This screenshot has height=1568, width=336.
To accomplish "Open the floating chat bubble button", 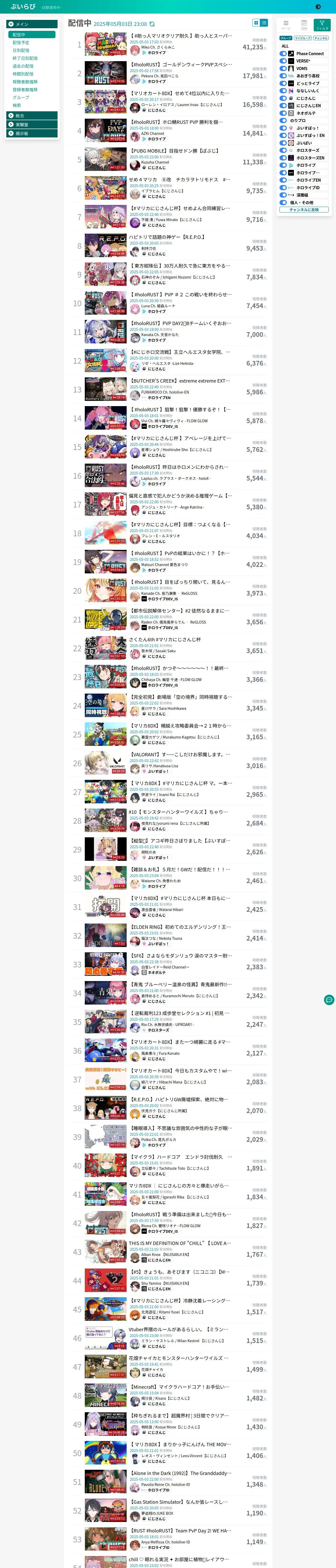I will pyautogui.click(x=329, y=1000).
